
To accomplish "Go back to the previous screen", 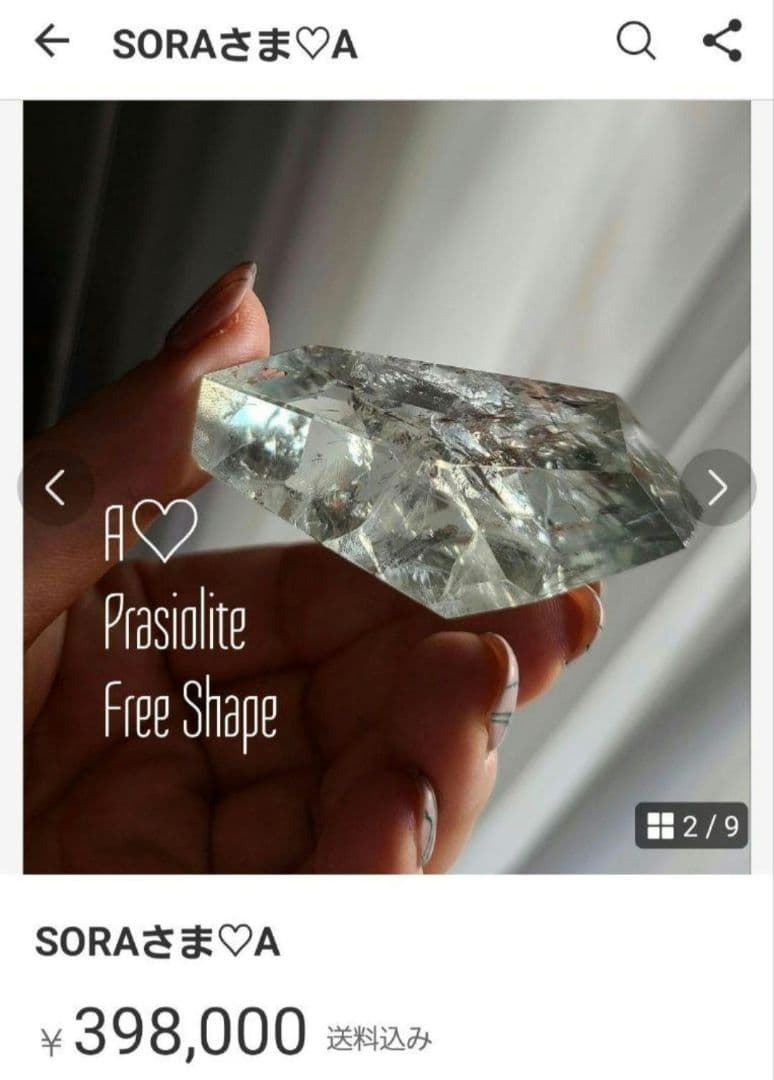I will click(52, 42).
